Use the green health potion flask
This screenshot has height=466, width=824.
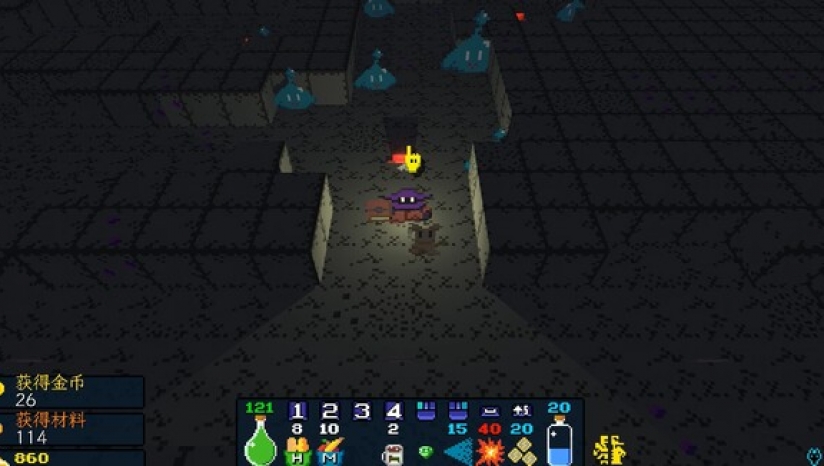click(260, 442)
